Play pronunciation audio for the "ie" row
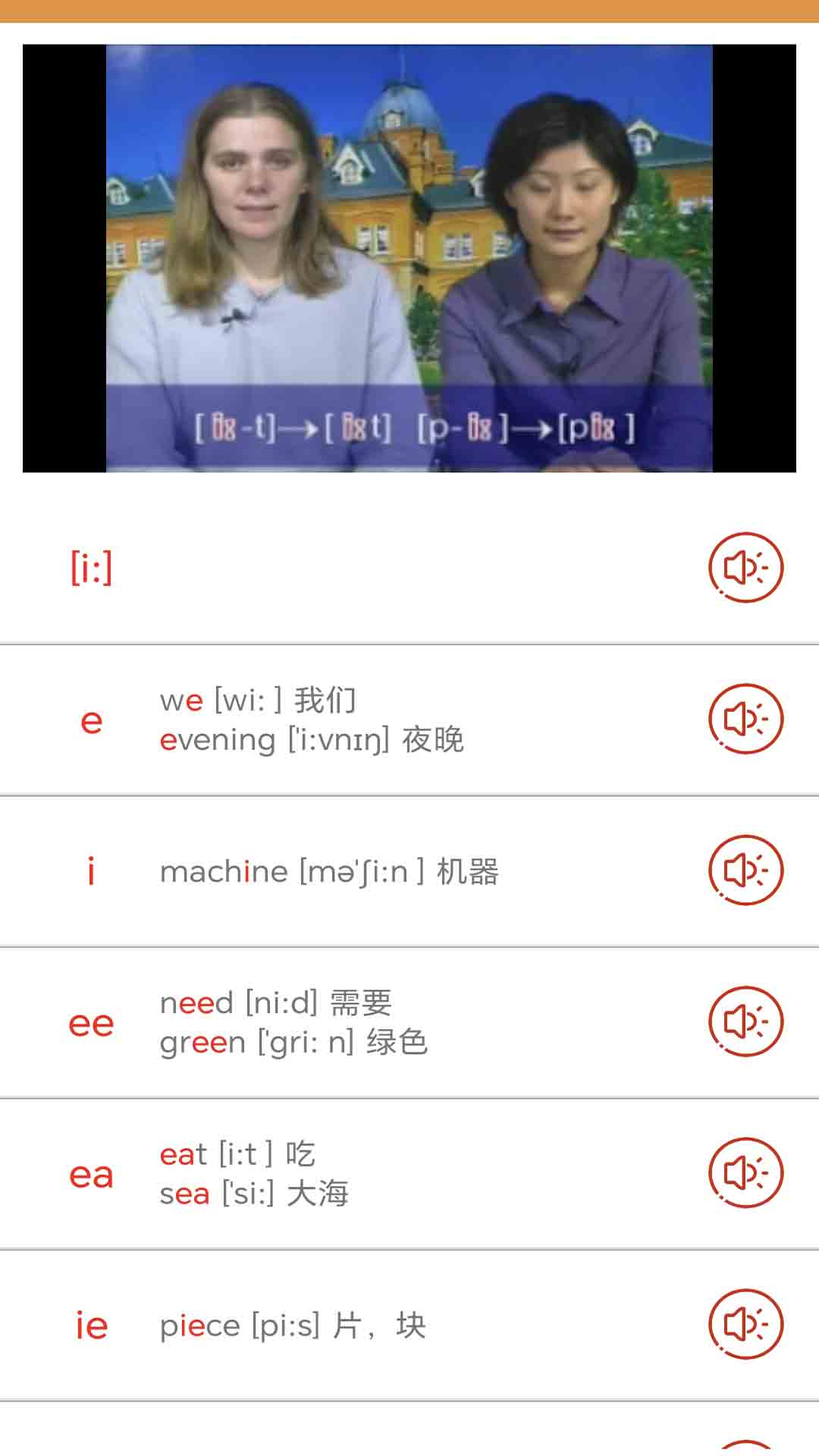The height and width of the screenshot is (1456, 819). [x=745, y=1323]
